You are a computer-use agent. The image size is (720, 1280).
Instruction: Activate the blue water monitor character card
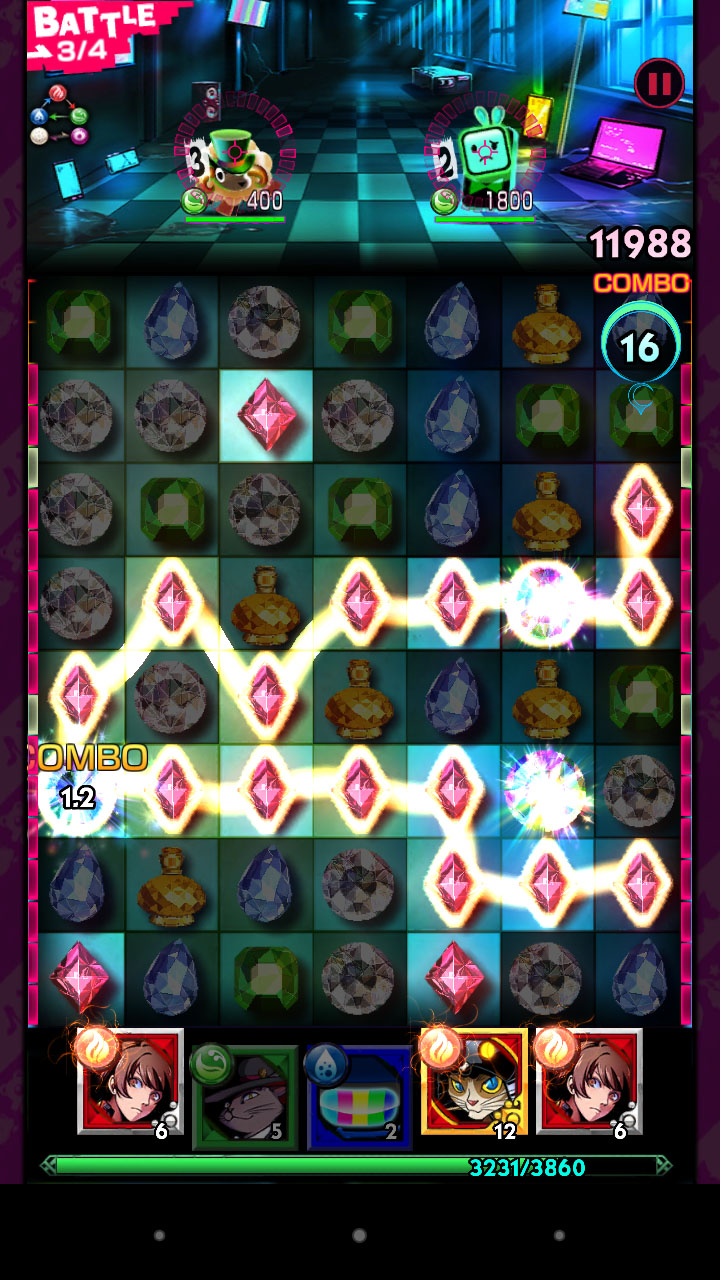pos(359,1097)
